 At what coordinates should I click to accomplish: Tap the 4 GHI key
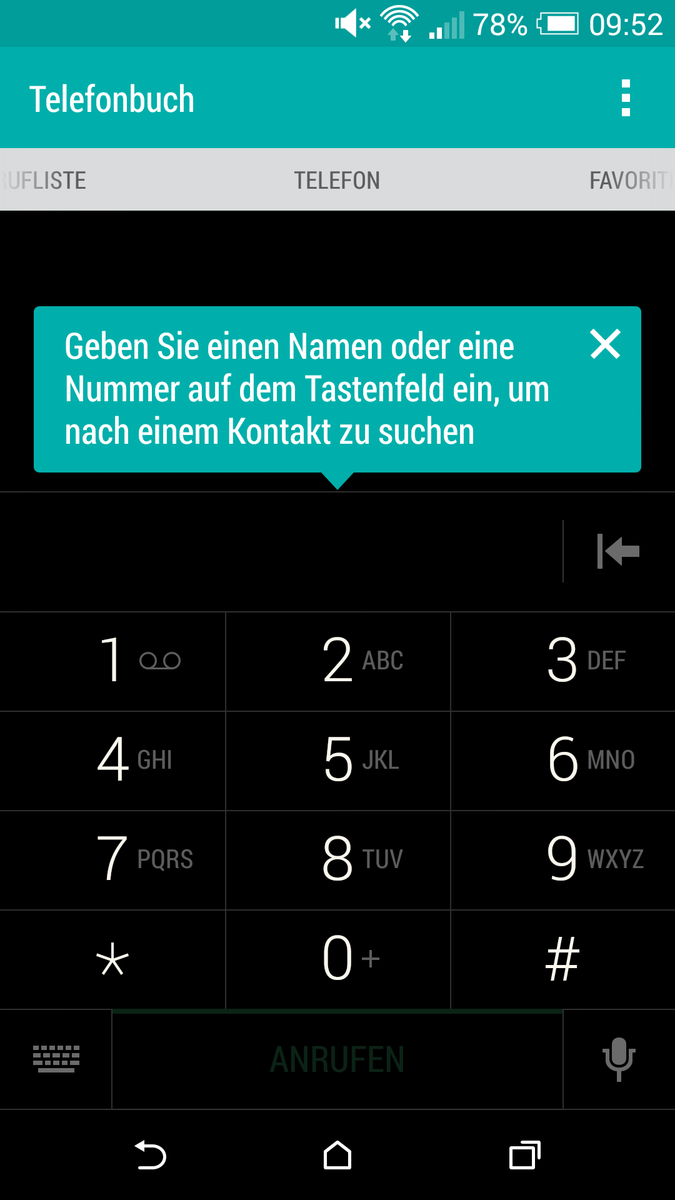click(x=112, y=760)
